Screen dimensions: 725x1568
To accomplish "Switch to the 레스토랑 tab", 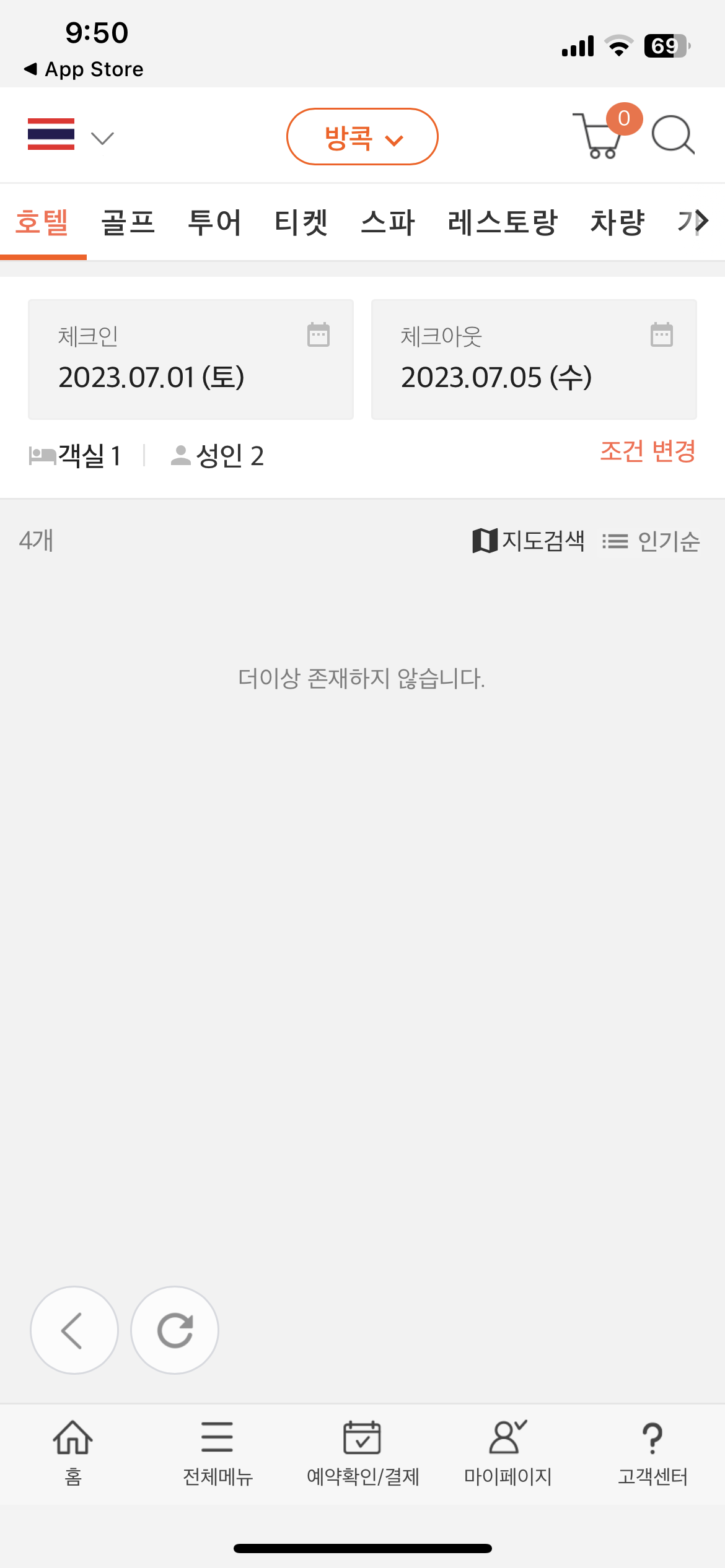I will click(503, 222).
